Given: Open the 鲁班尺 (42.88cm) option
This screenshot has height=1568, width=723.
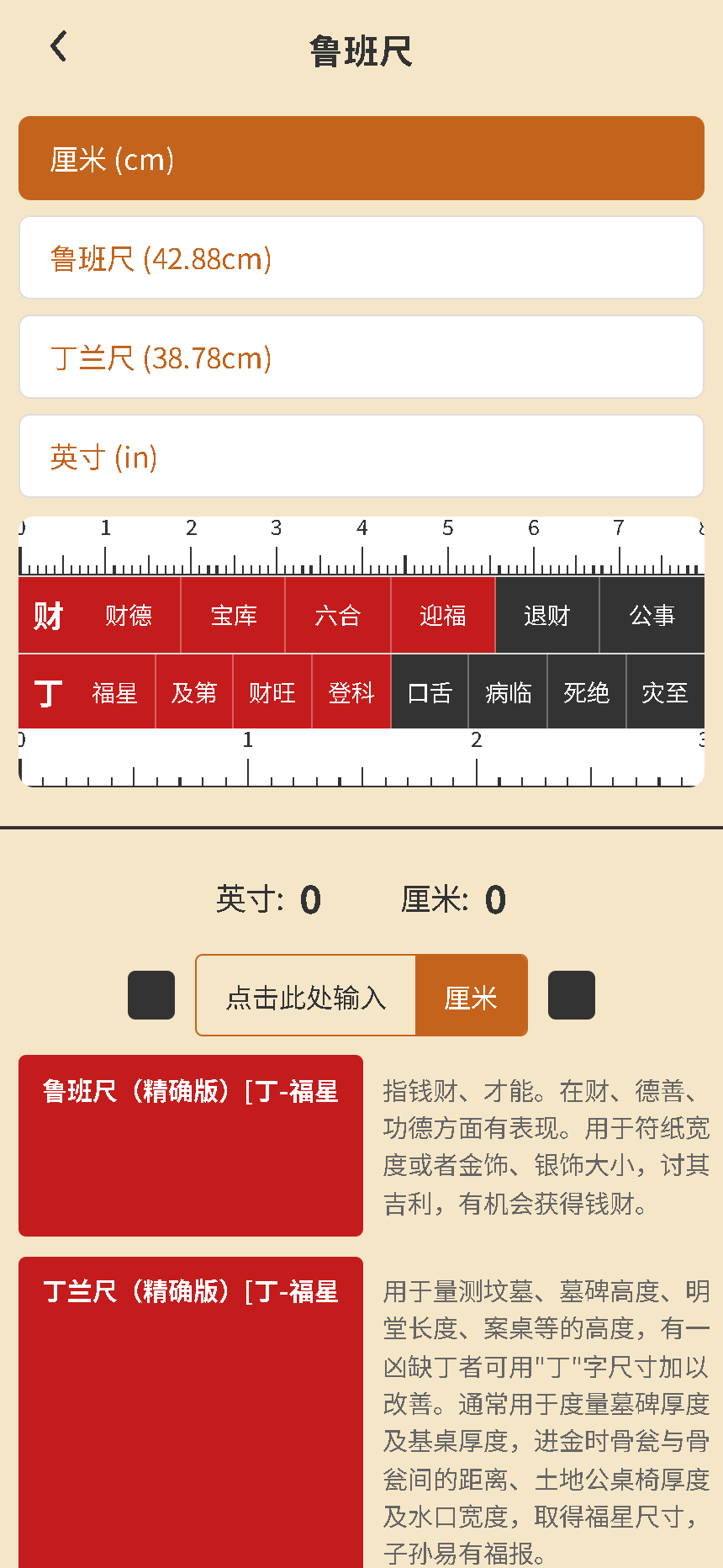Looking at the screenshot, I should (361, 257).
